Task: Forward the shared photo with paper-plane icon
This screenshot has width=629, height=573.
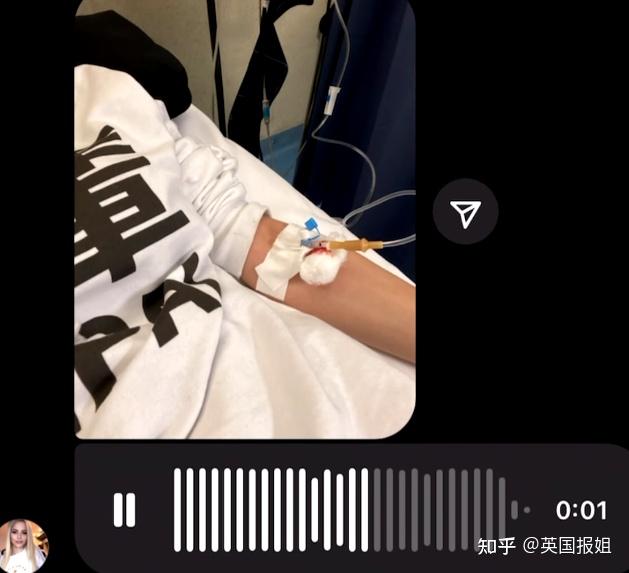Action: click(x=465, y=212)
